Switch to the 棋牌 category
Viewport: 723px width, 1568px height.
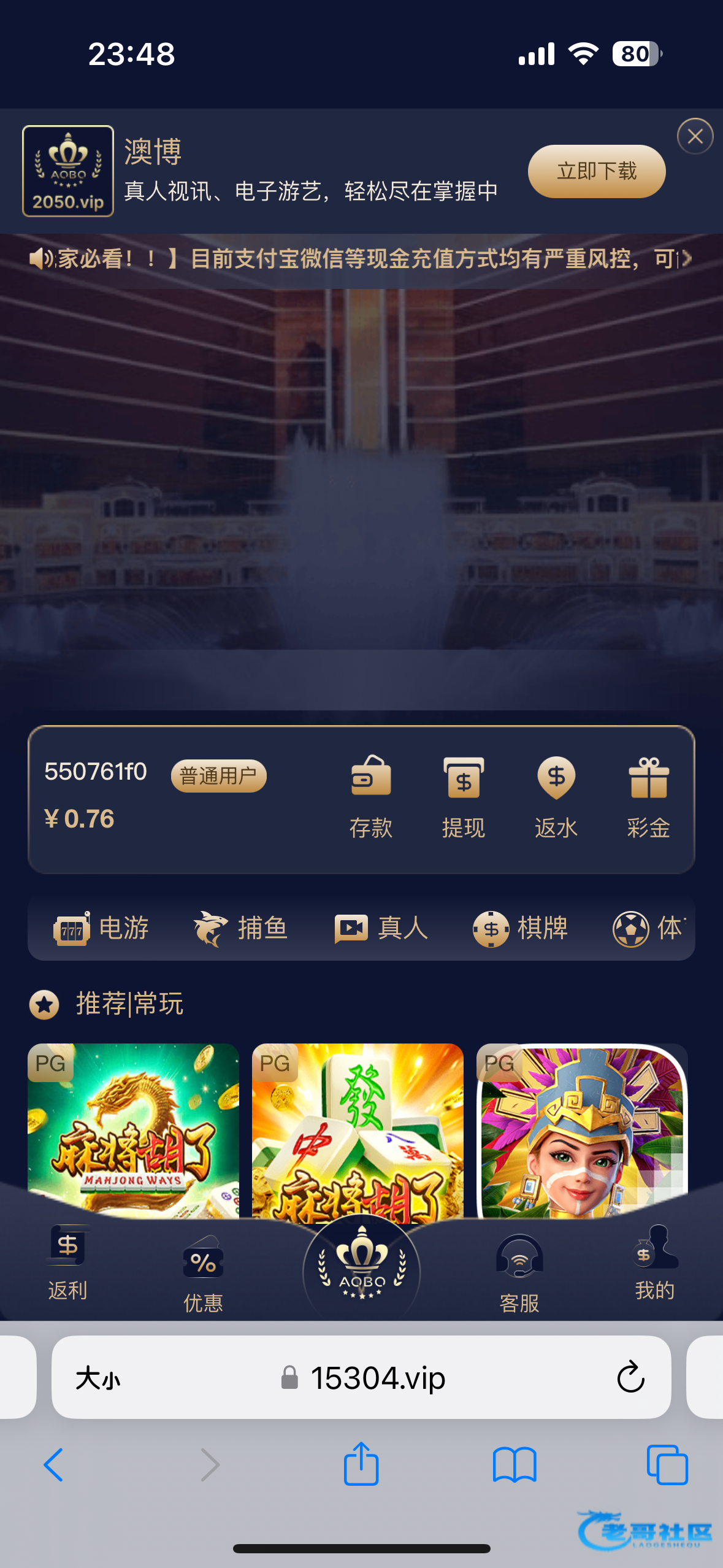click(x=520, y=928)
